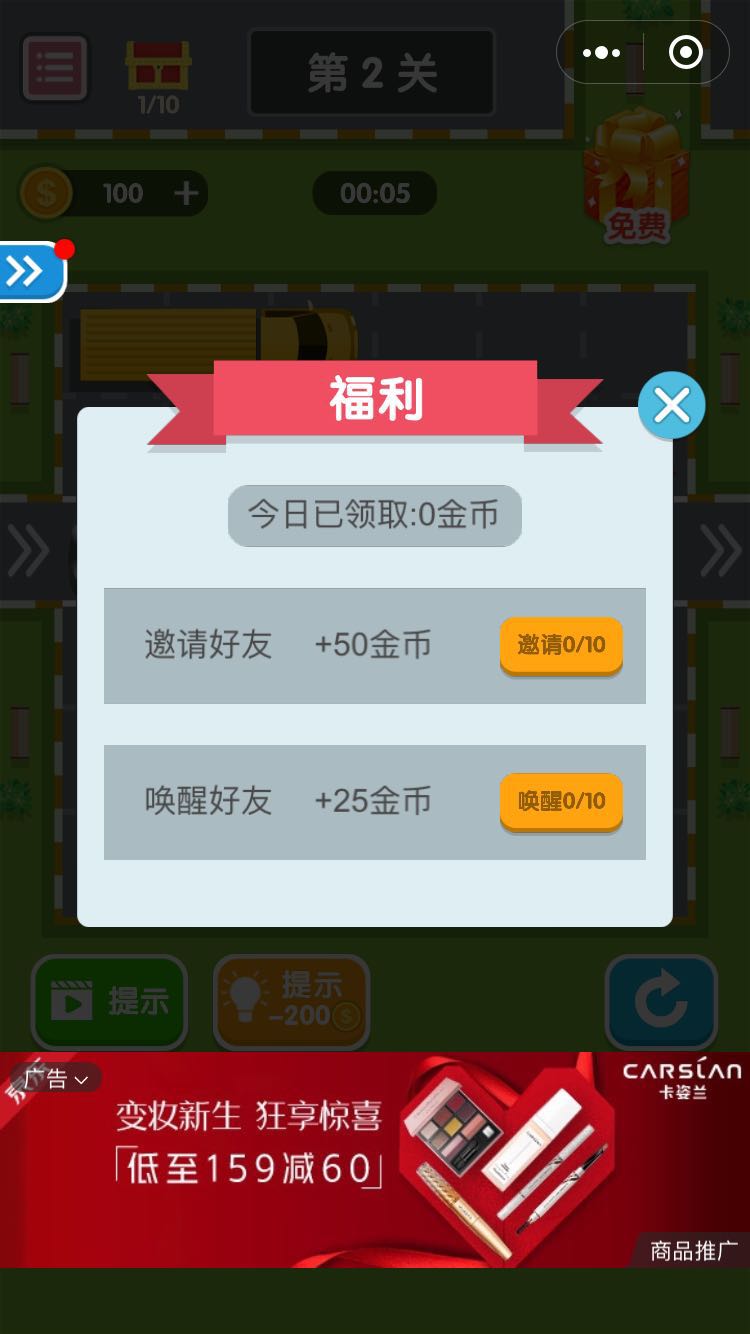Open the mini program more options menu

pyautogui.click(x=601, y=53)
